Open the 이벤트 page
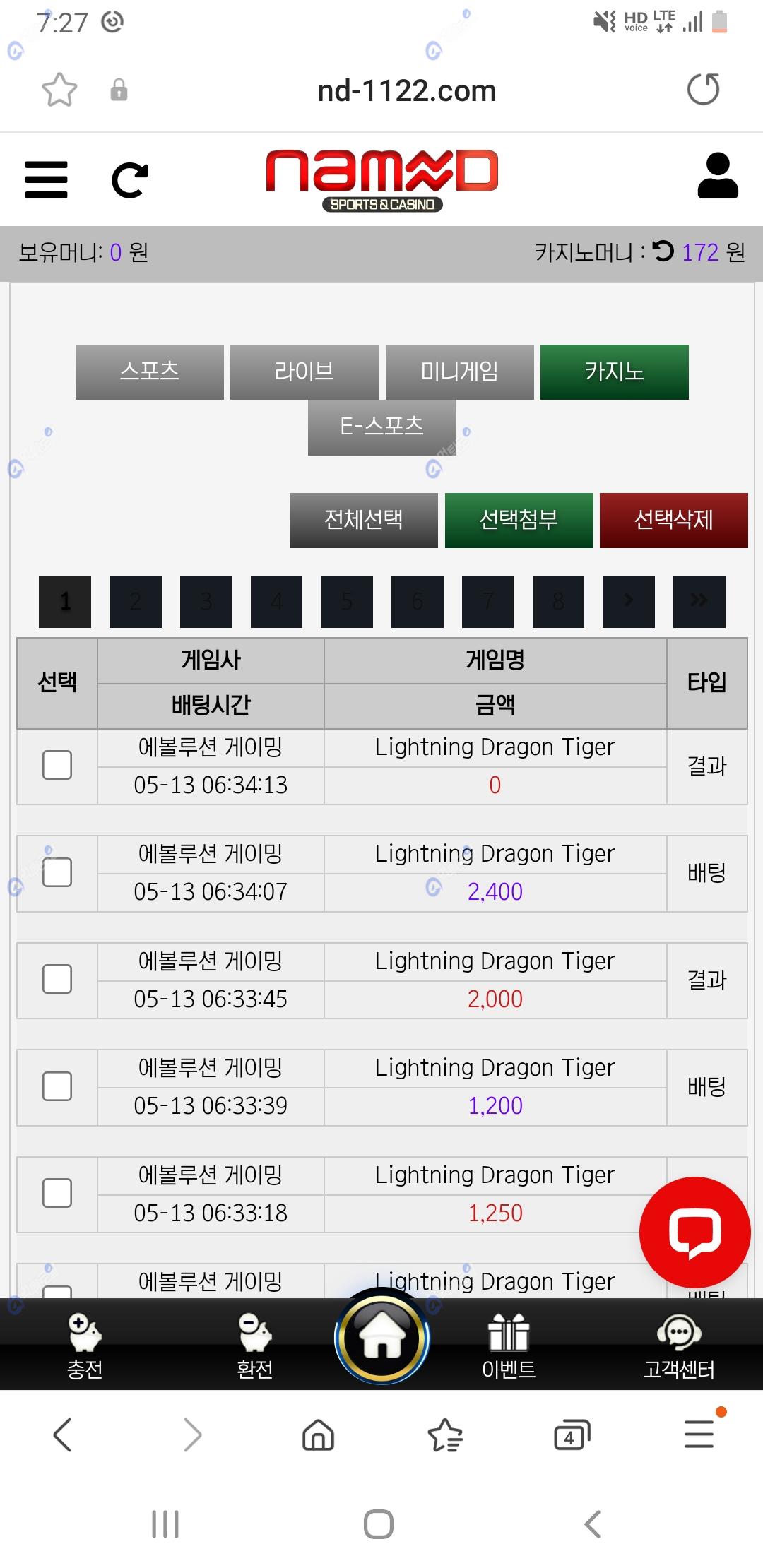This screenshot has height=1568, width=763. point(509,1346)
